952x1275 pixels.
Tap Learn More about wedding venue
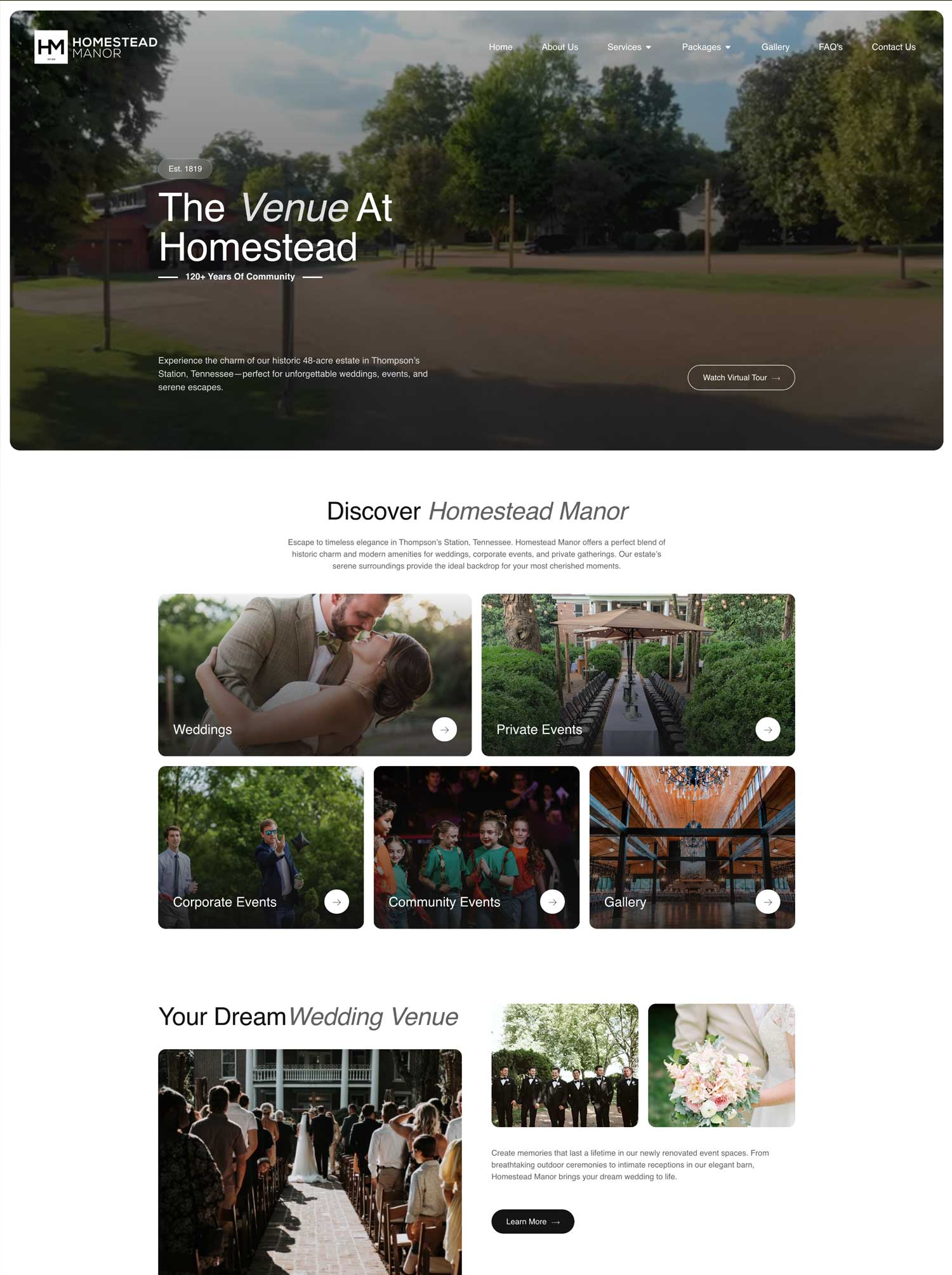click(532, 1222)
